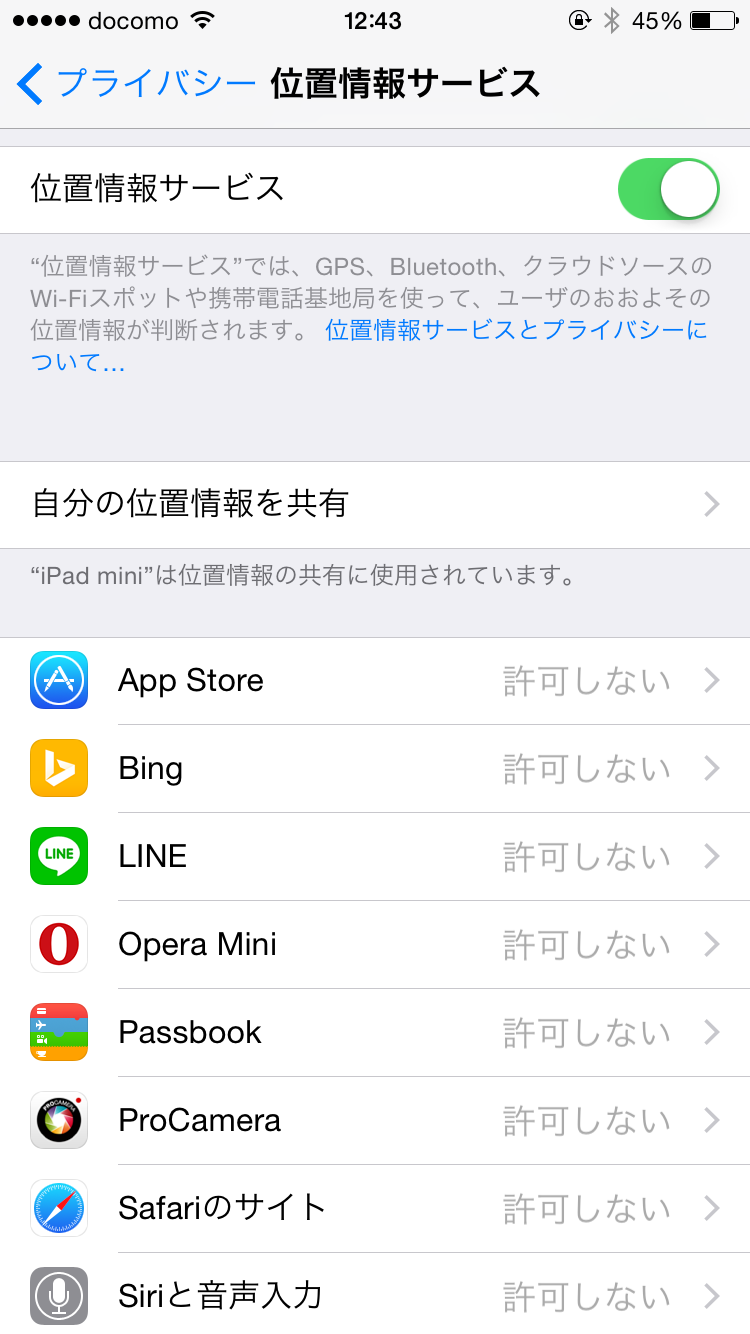Open Opera Mini location settings
This screenshot has width=750, height=1334.
point(375,945)
